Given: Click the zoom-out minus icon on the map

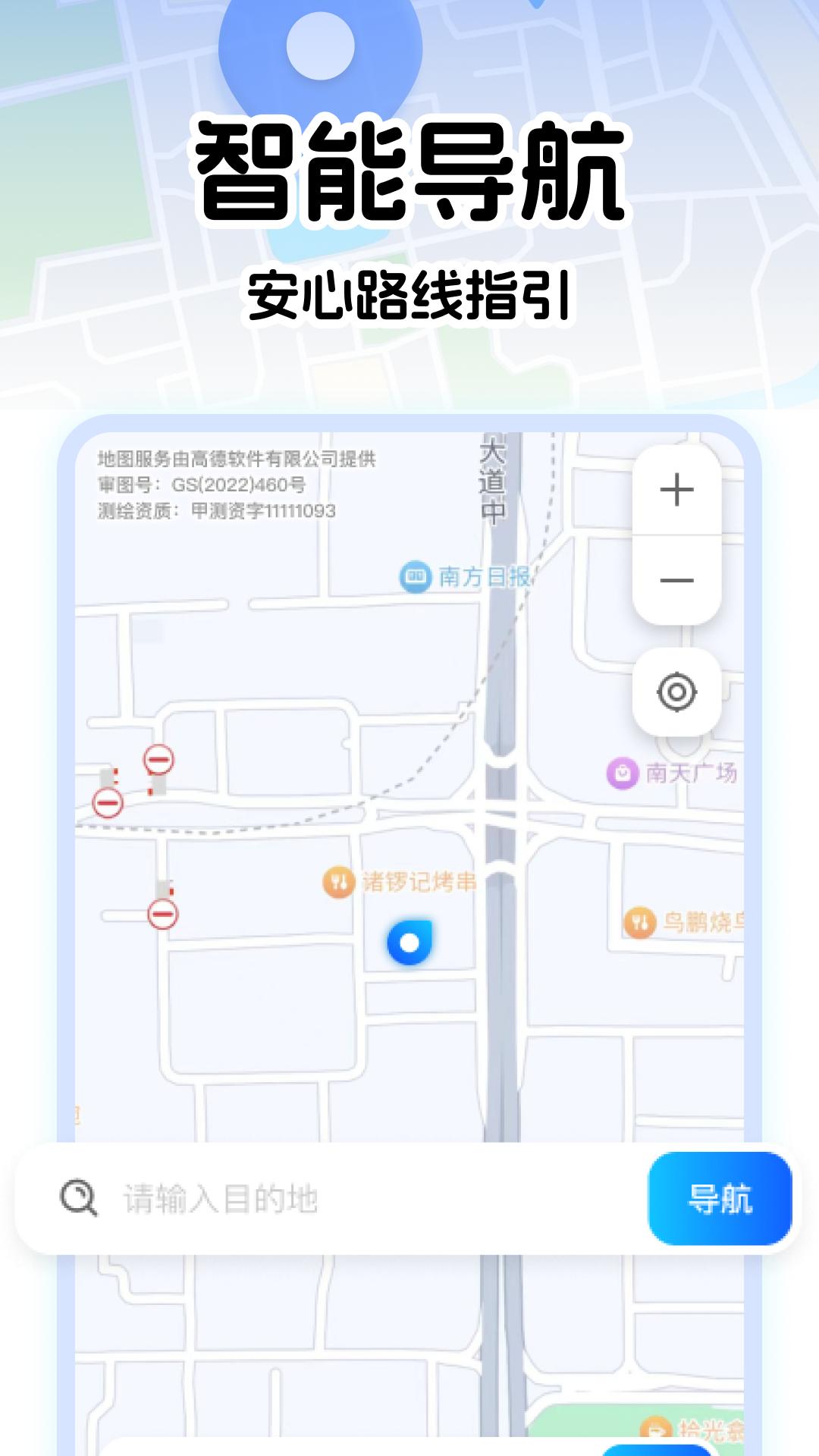Looking at the screenshot, I should pyautogui.click(x=677, y=580).
